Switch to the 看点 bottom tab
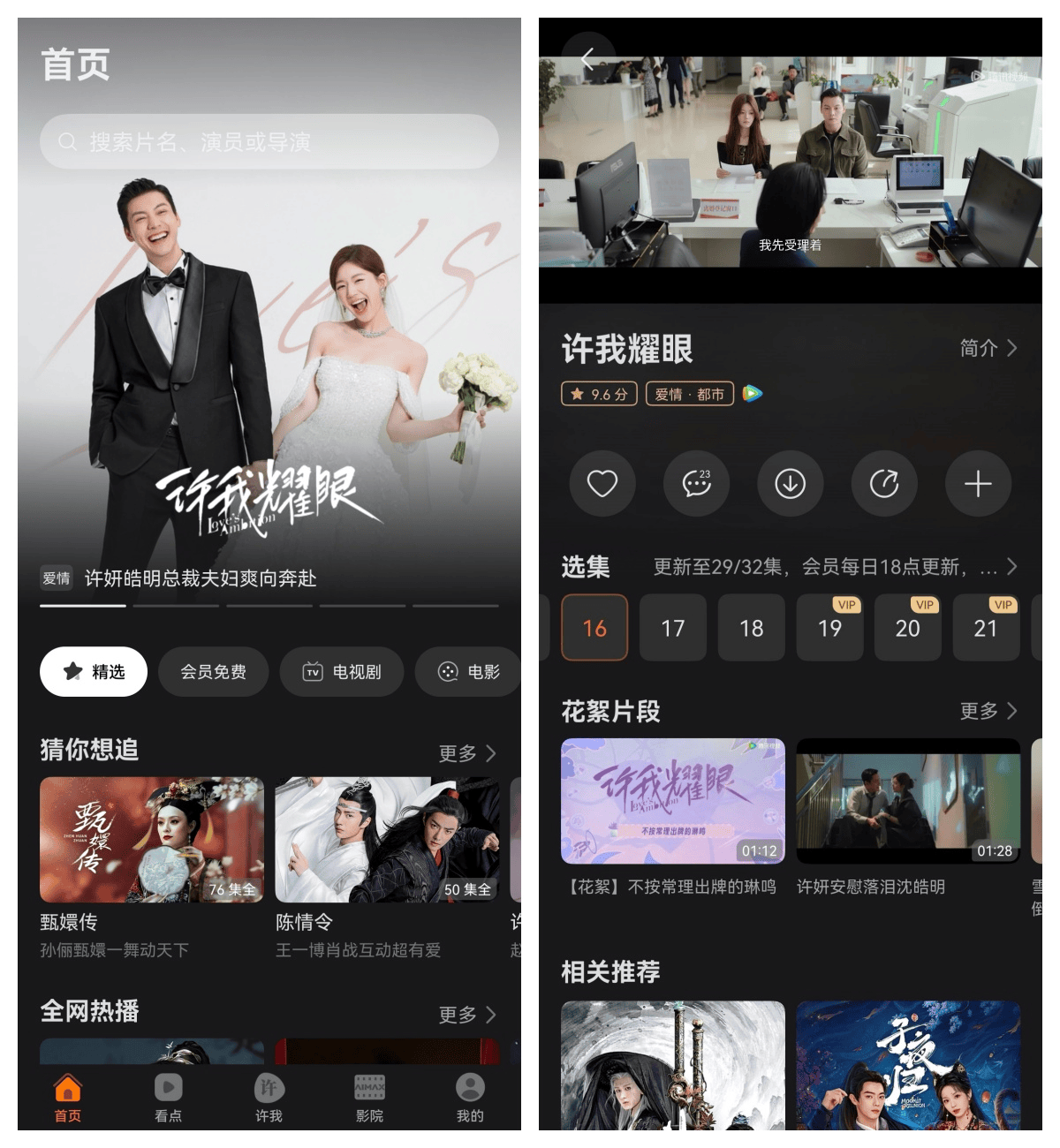 click(168, 1098)
